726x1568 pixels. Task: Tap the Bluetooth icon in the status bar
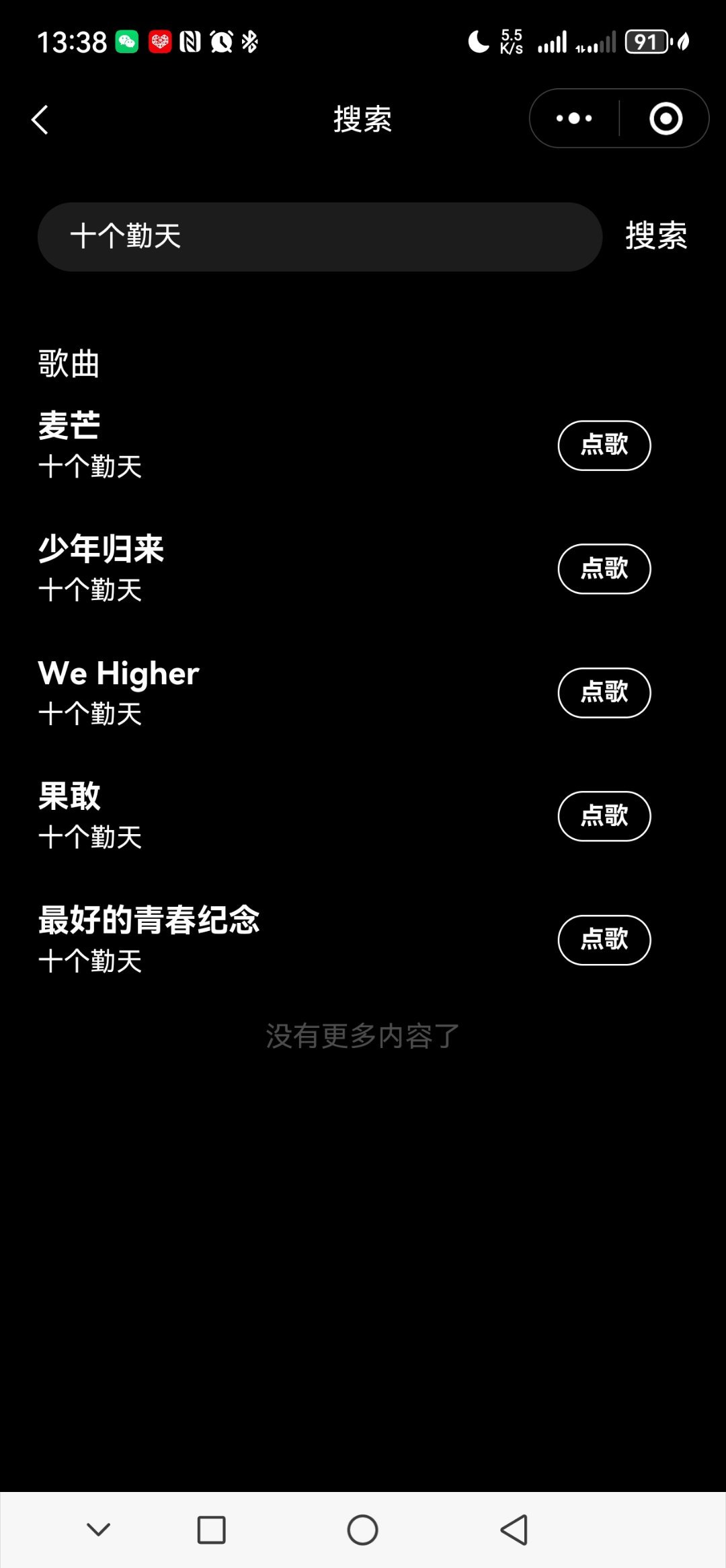click(x=251, y=42)
